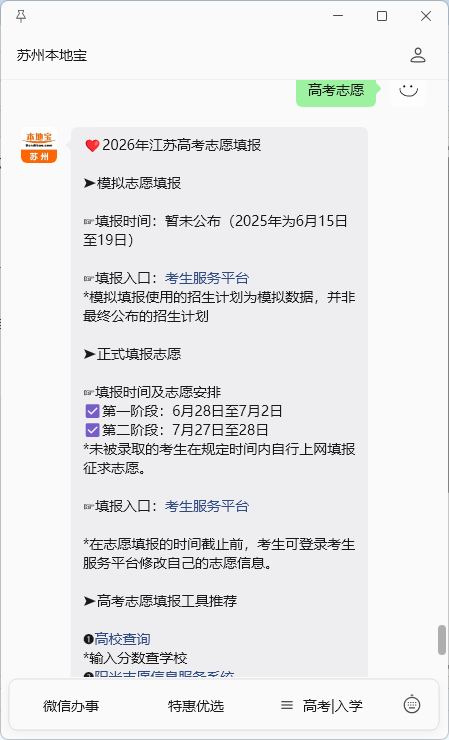Screen dimensions: 449x740
Task: Open the official account profile icon
Action: point(418,55)
